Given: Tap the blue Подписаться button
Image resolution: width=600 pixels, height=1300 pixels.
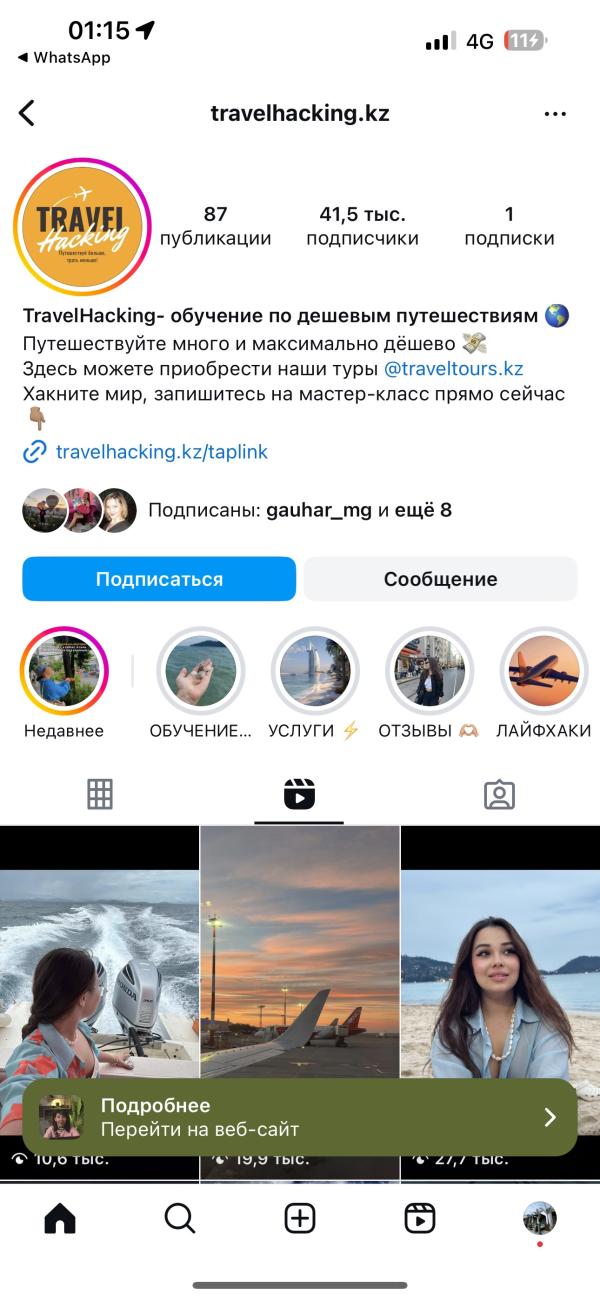Looking at the screenshot, I should (159, 579).
